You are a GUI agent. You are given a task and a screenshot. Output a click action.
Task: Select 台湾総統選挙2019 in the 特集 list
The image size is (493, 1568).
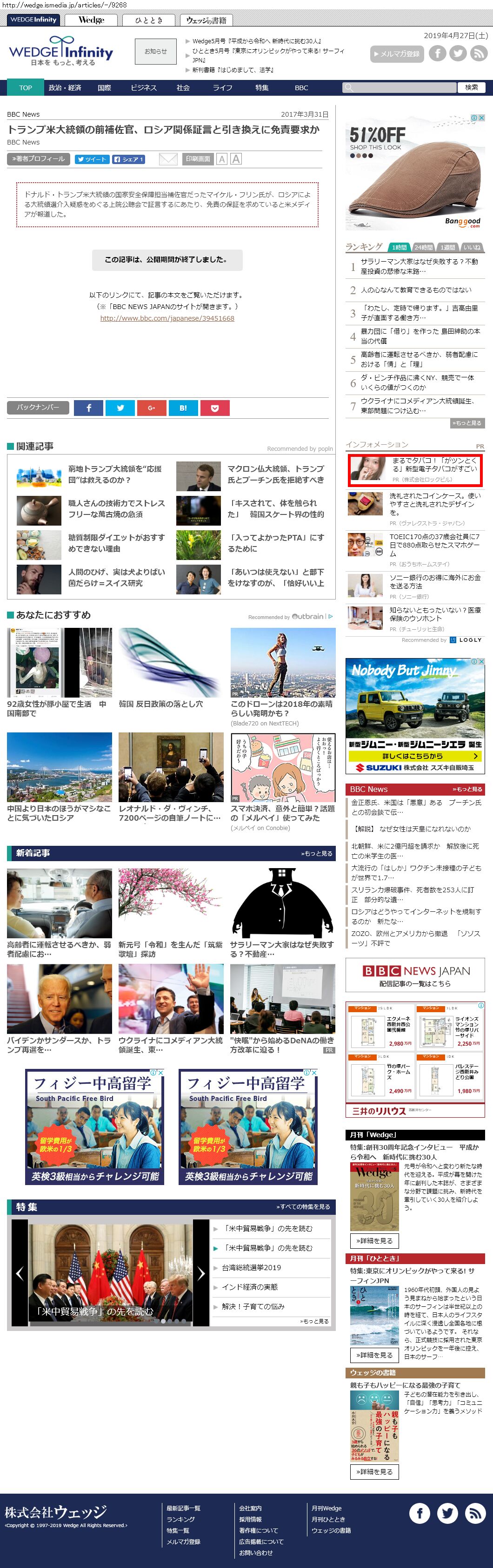(251, 1267)
